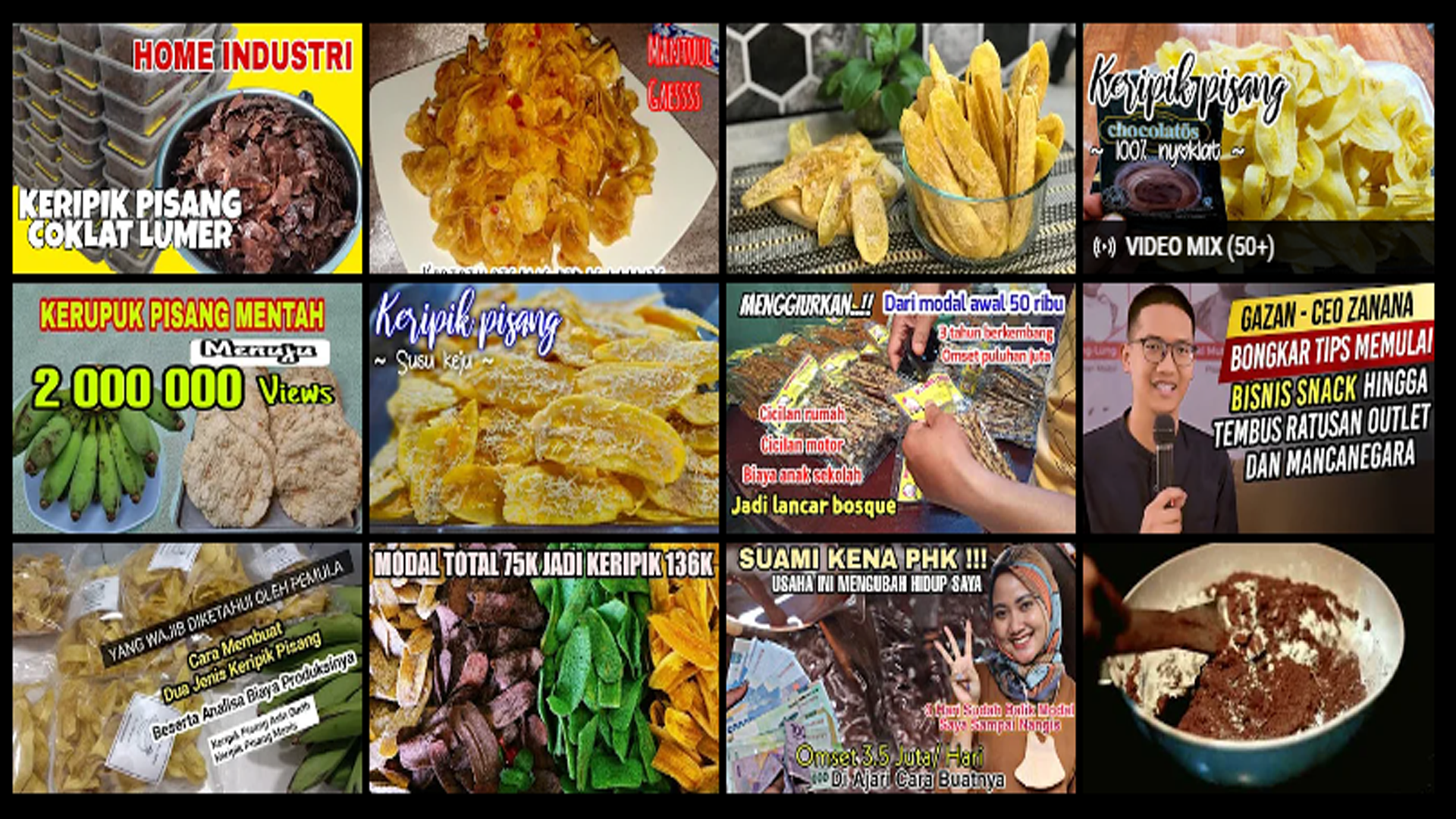The image size is (1456, 819).
Task: Open the video with long banana chips in a glass bowl
Action: (x=900, y=148)
